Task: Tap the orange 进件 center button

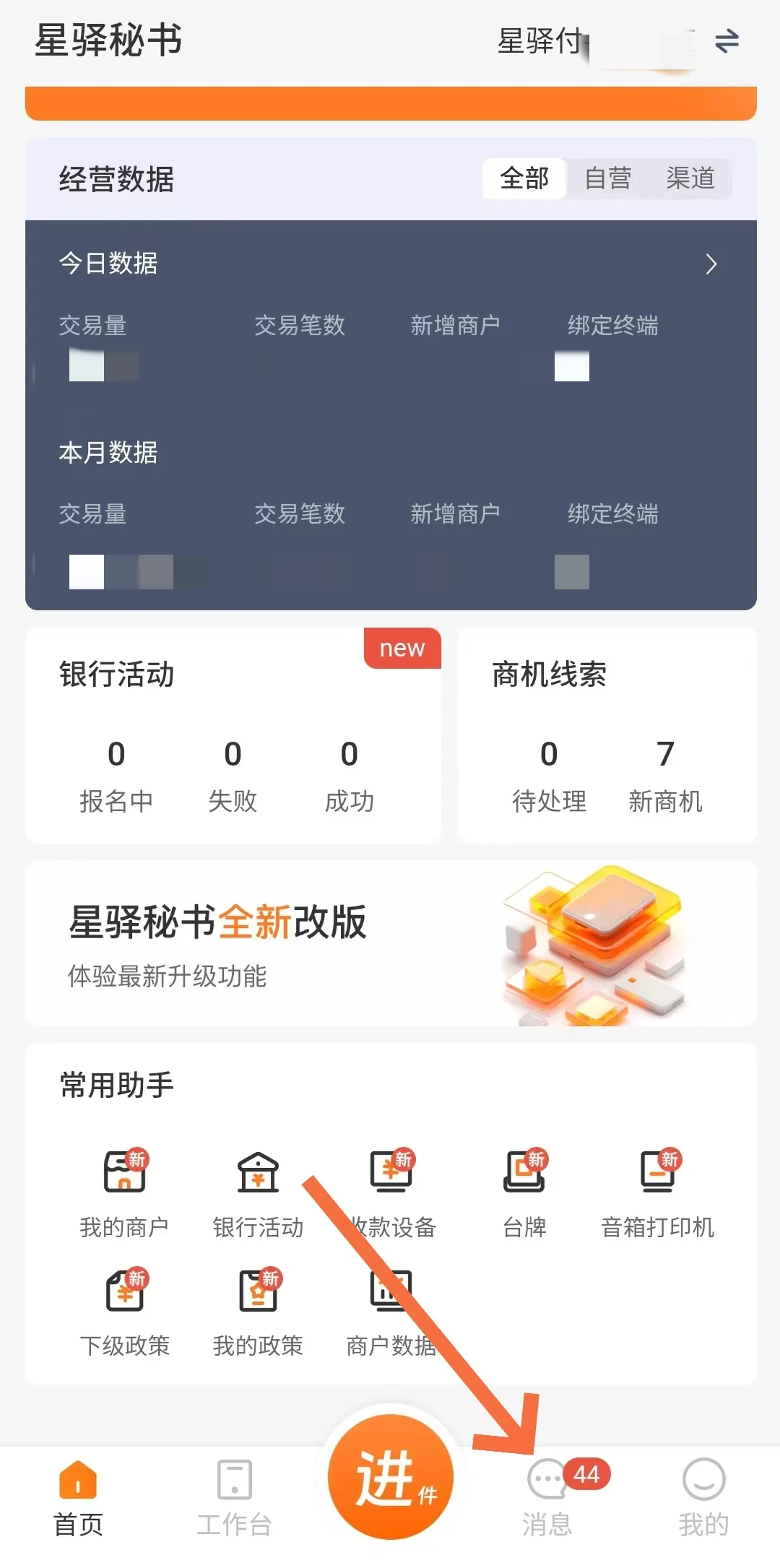Action: click(x=391, y=1476)
